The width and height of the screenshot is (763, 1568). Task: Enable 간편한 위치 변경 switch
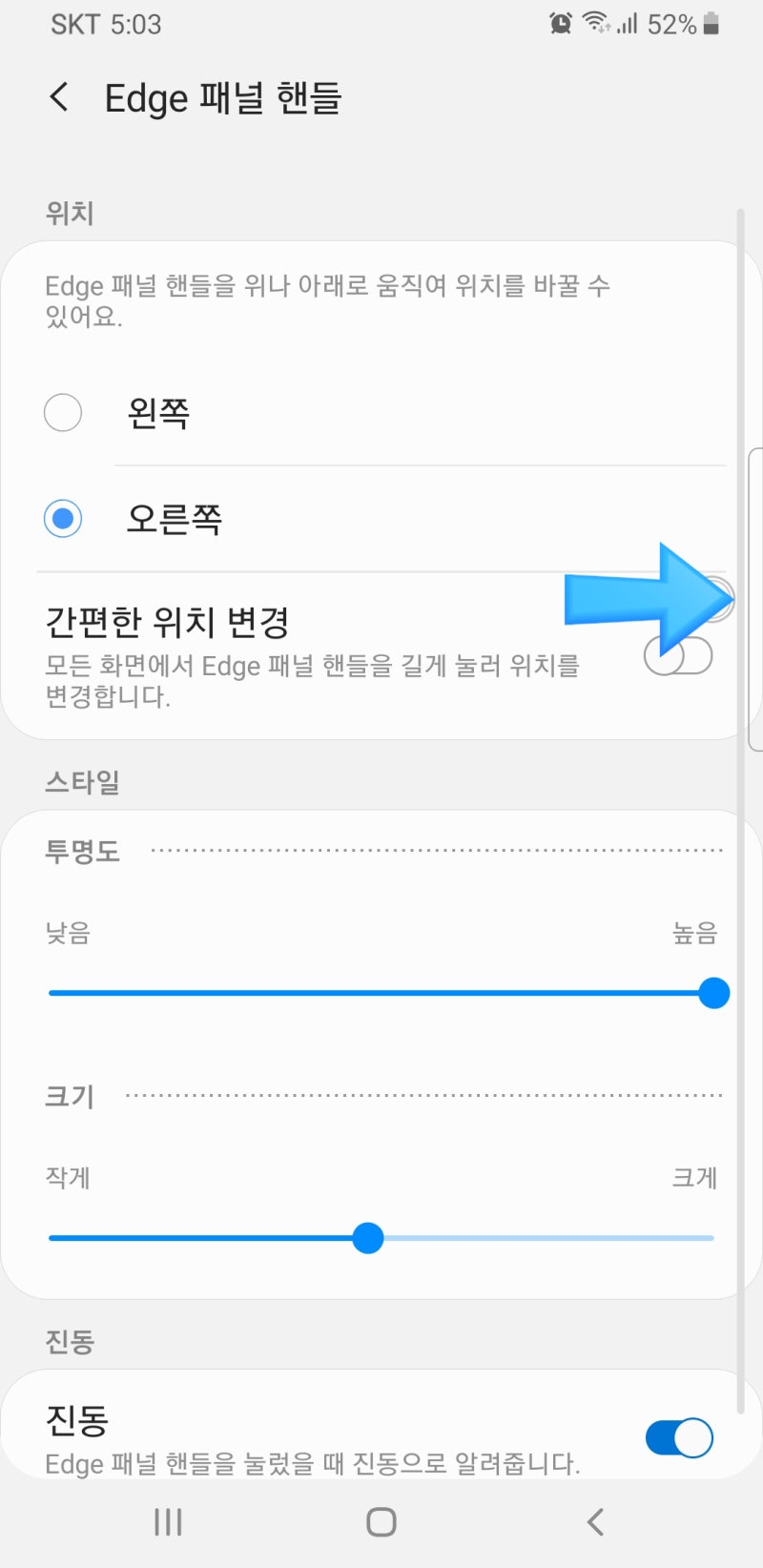[678, 655]
